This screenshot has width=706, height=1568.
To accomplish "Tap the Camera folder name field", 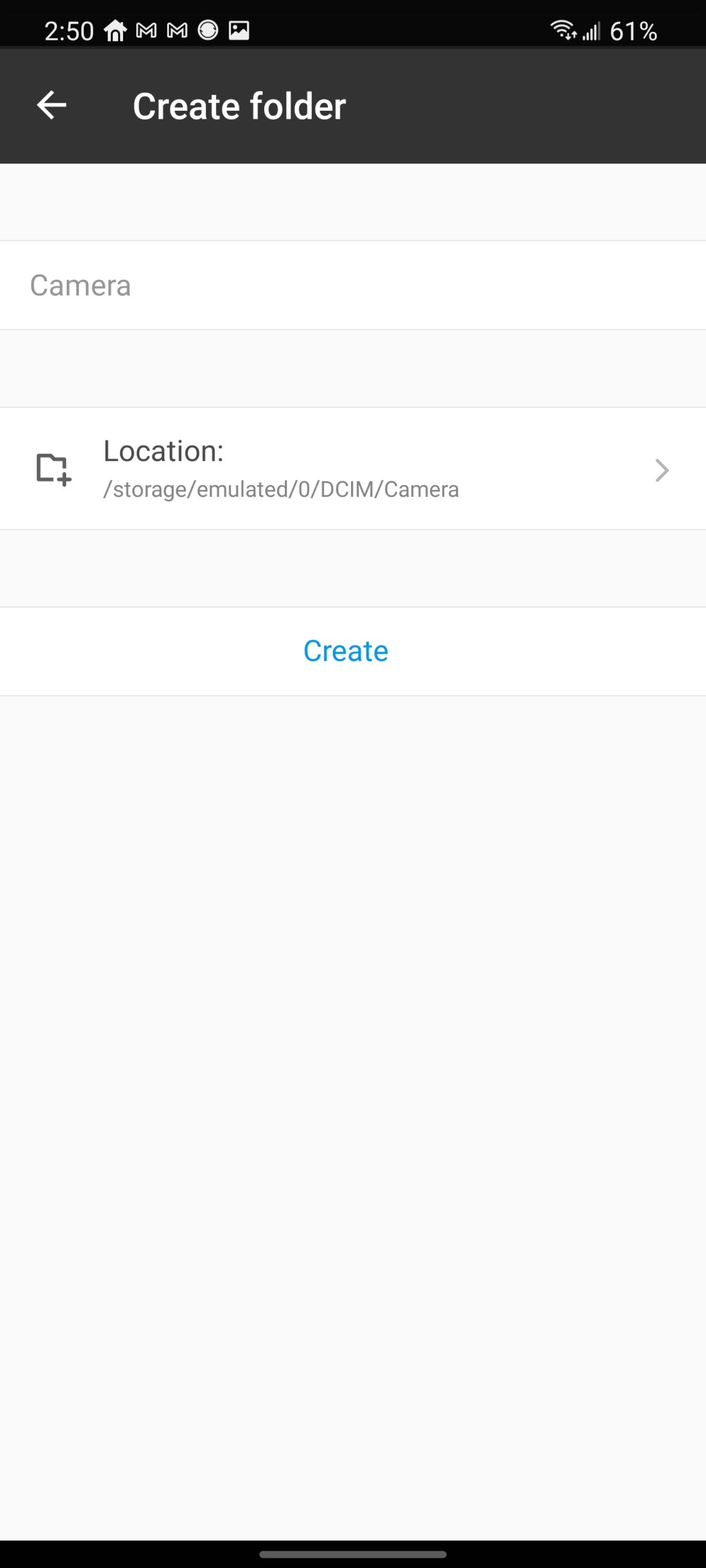I will [x=353, y=285].
